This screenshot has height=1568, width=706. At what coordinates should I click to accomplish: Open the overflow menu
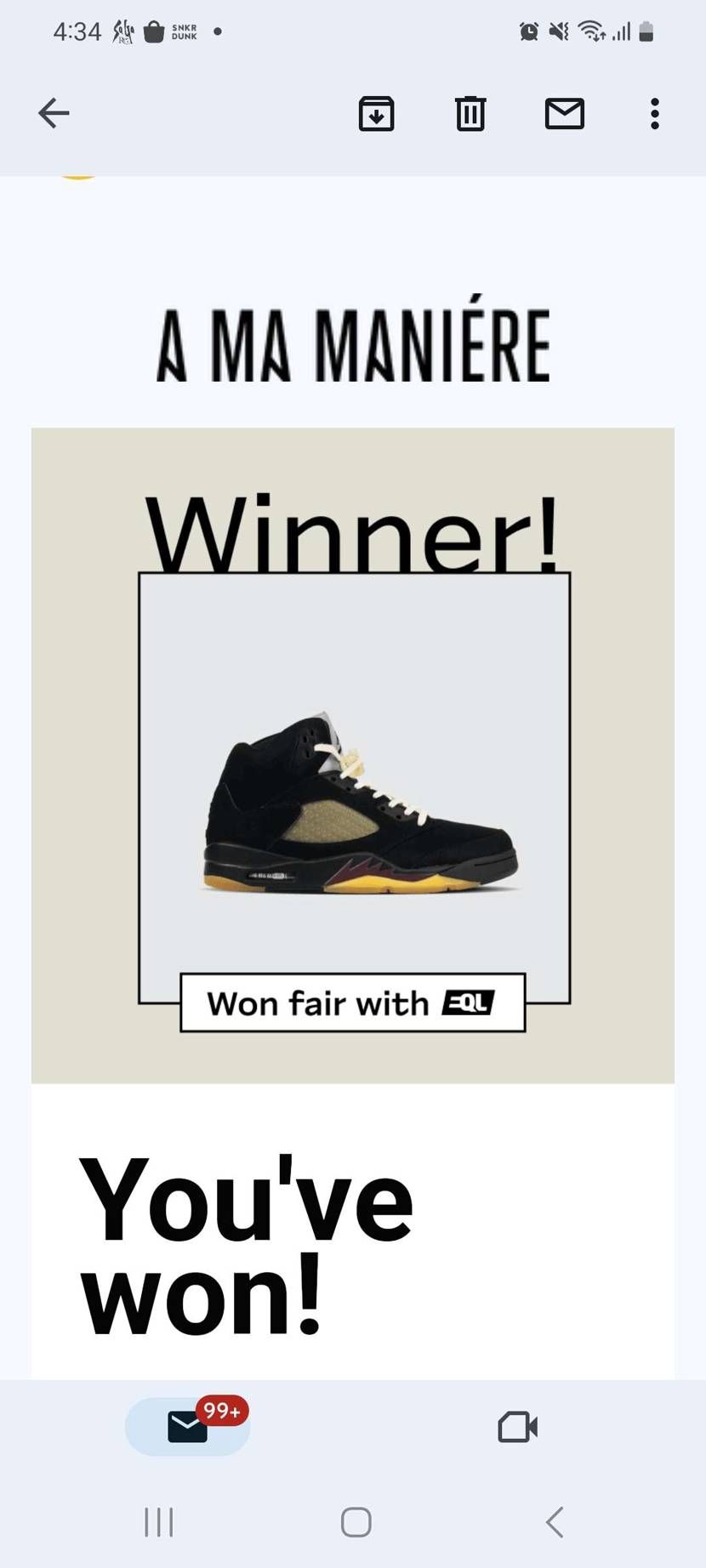[654, 114]
